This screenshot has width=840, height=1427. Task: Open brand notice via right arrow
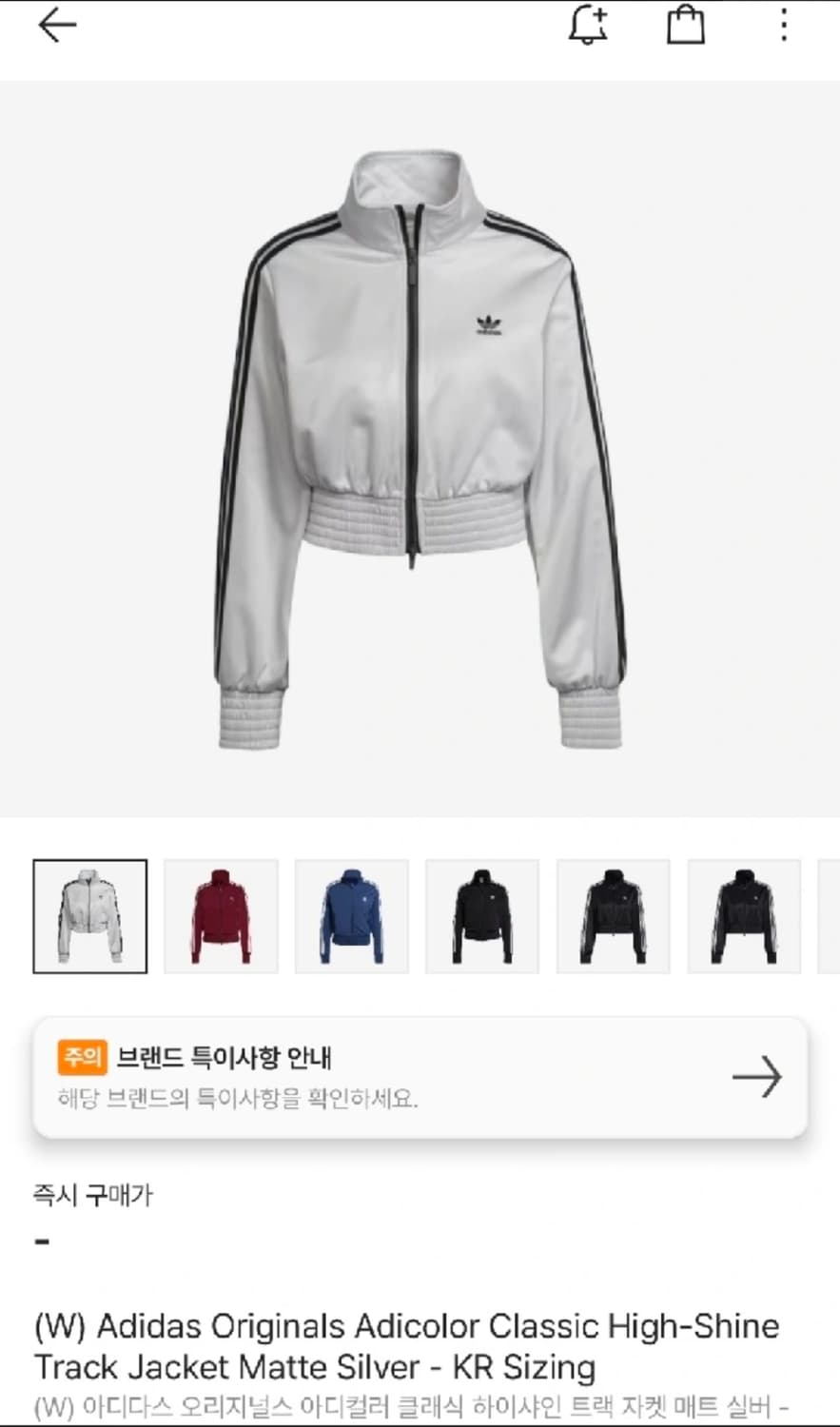pyautogui.click(x=756, y=1077)
